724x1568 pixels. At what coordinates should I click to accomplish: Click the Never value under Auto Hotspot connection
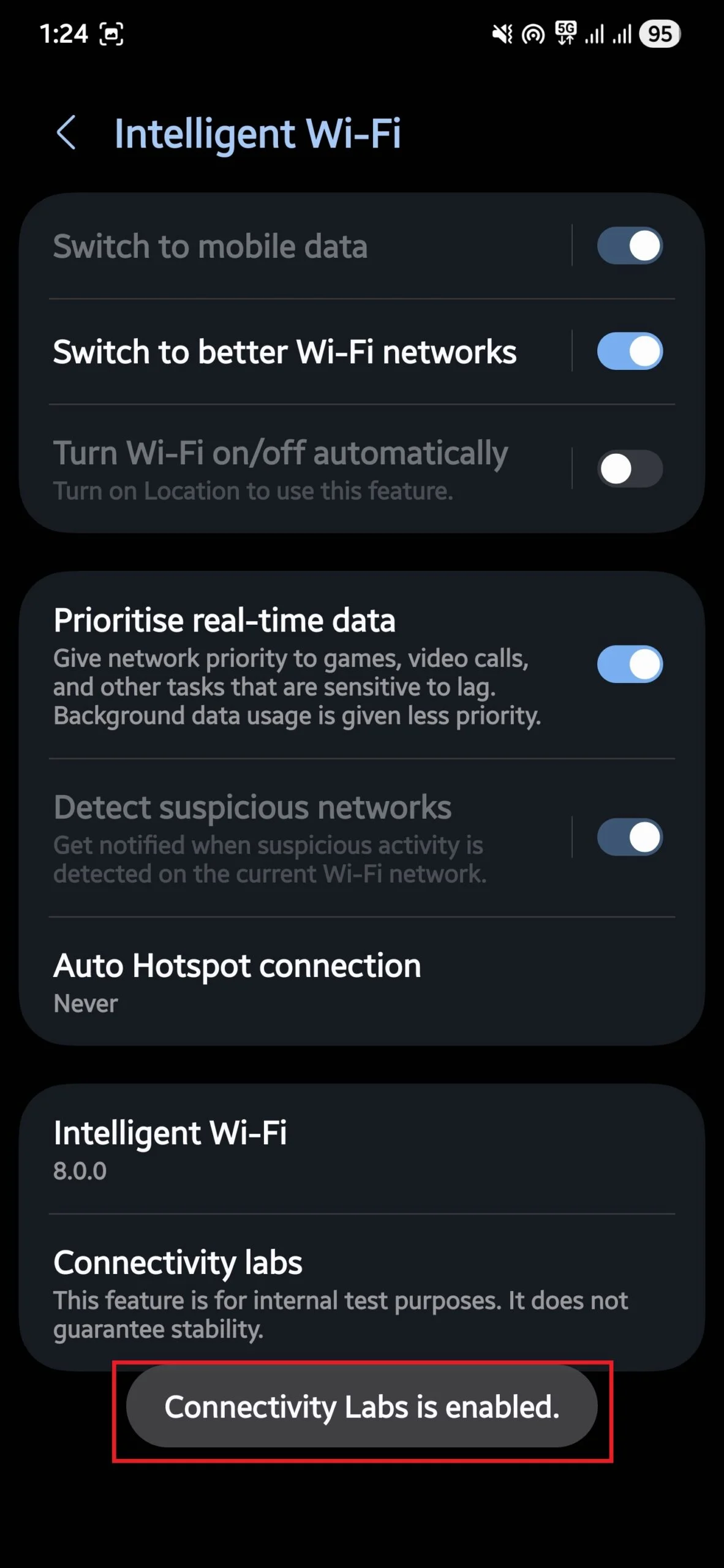(85, 1003)
